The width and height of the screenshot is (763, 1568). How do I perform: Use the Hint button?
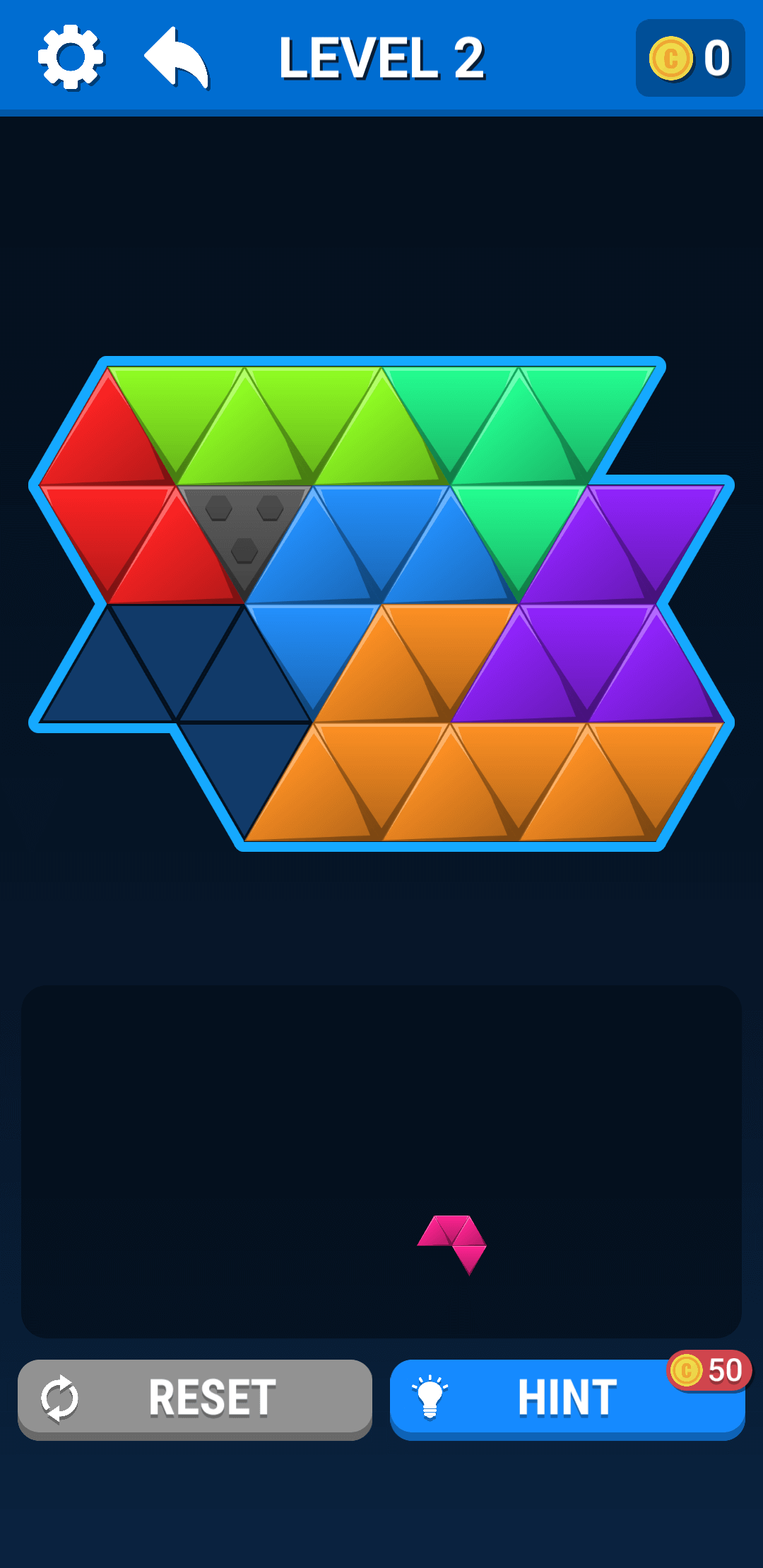567,1399
